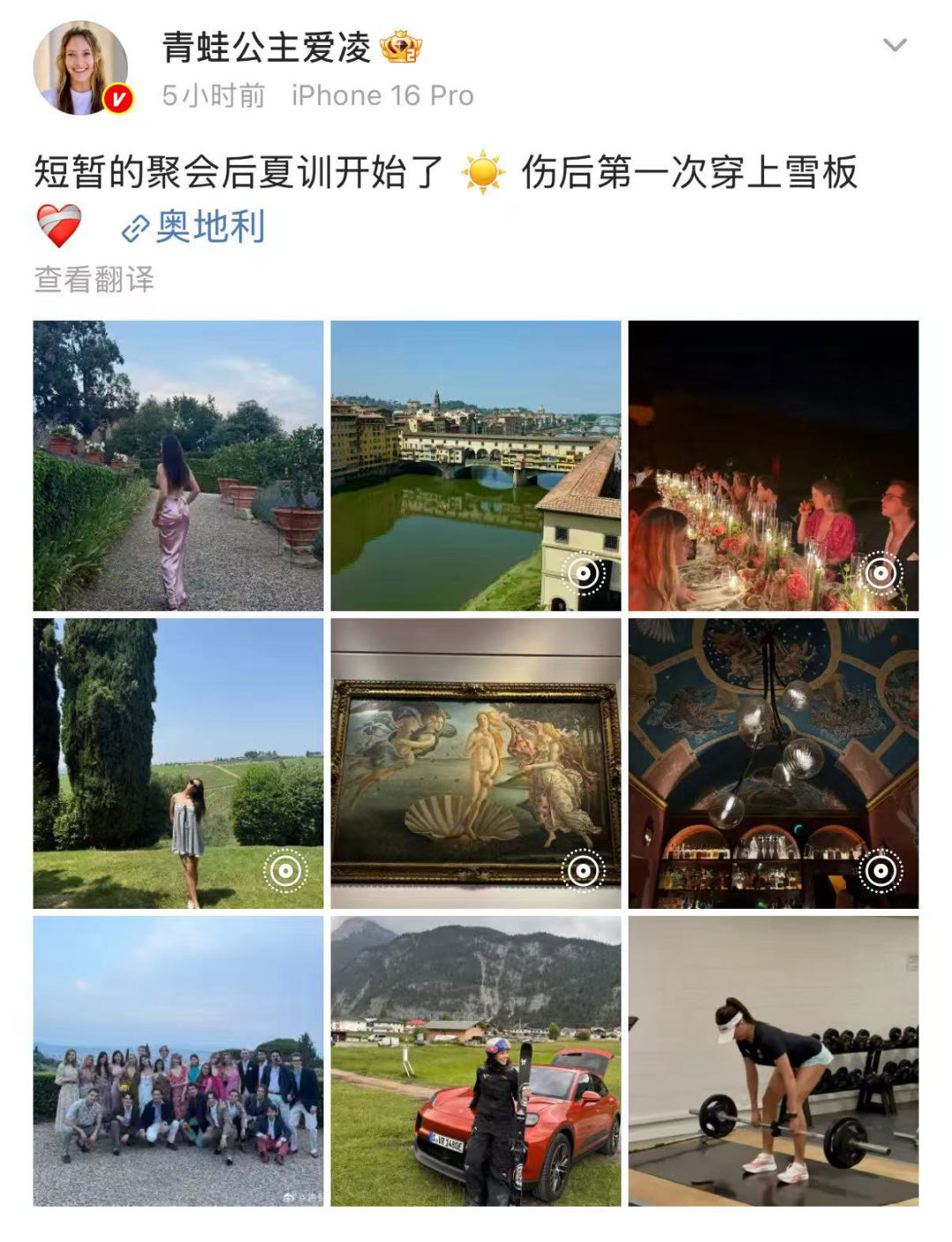Expand the post options chevron
This screenshot has height=1242, width=952.
coord(895,45)
